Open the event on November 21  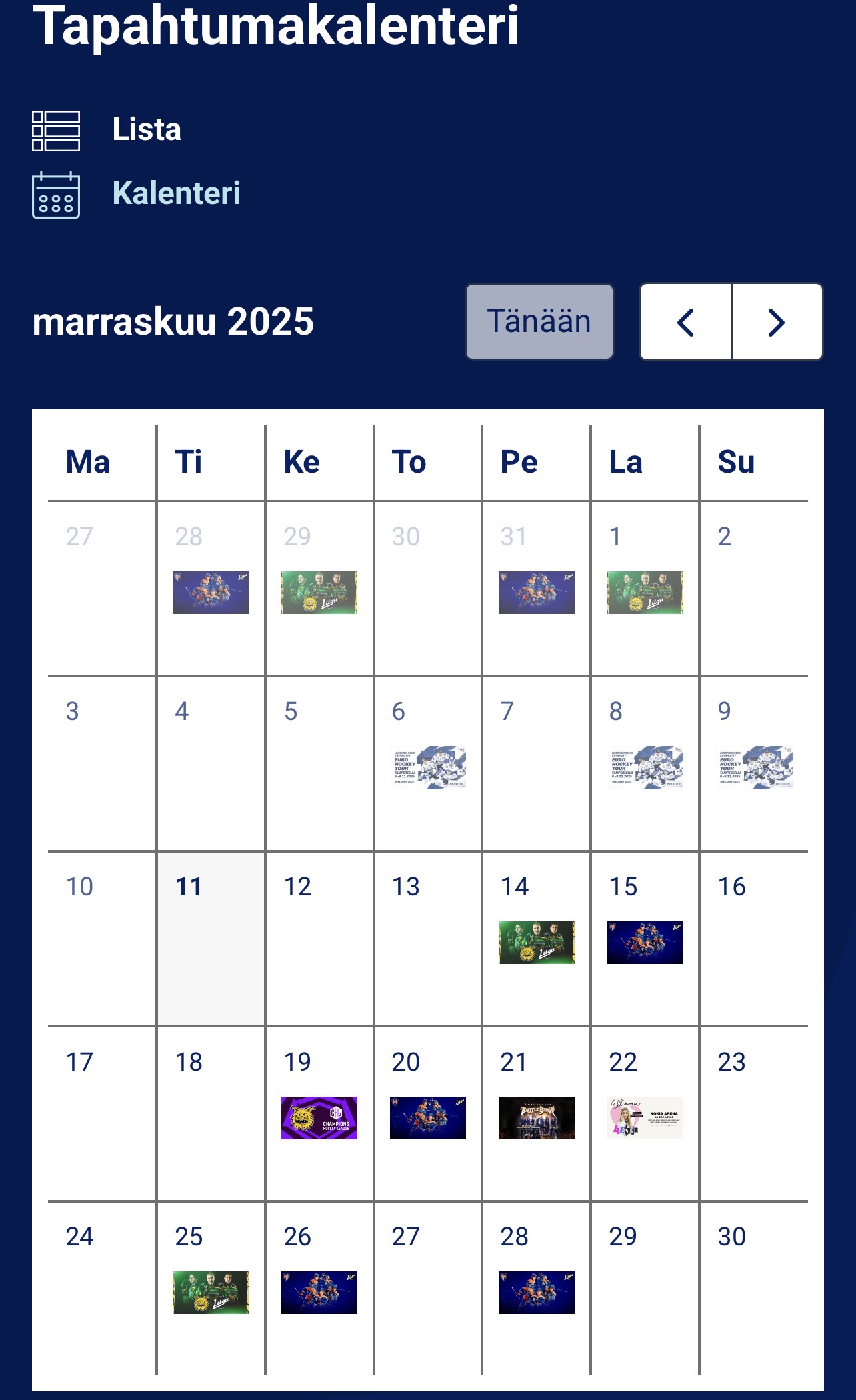[x=537, y=1118]
